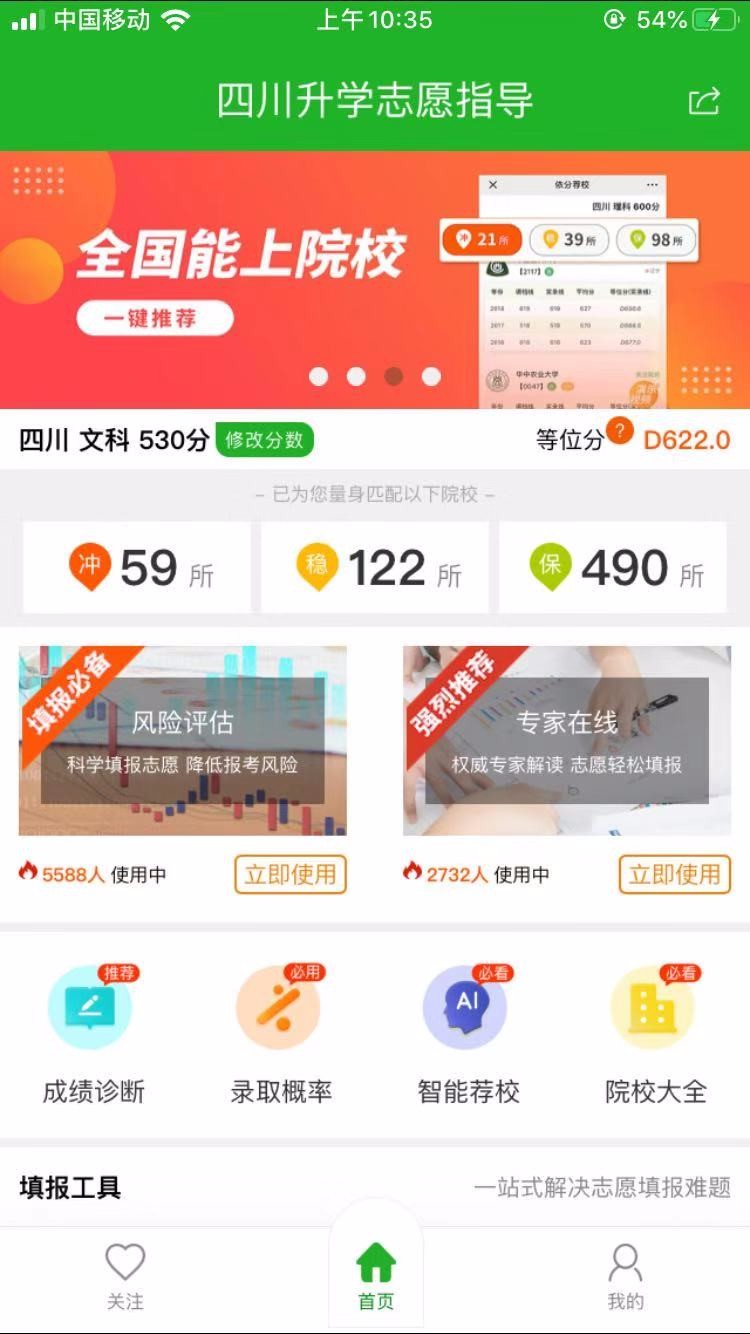View the 122 所 稳 schools
Viewport: 750px width, 1334px height.
click(x=375, y=568)
